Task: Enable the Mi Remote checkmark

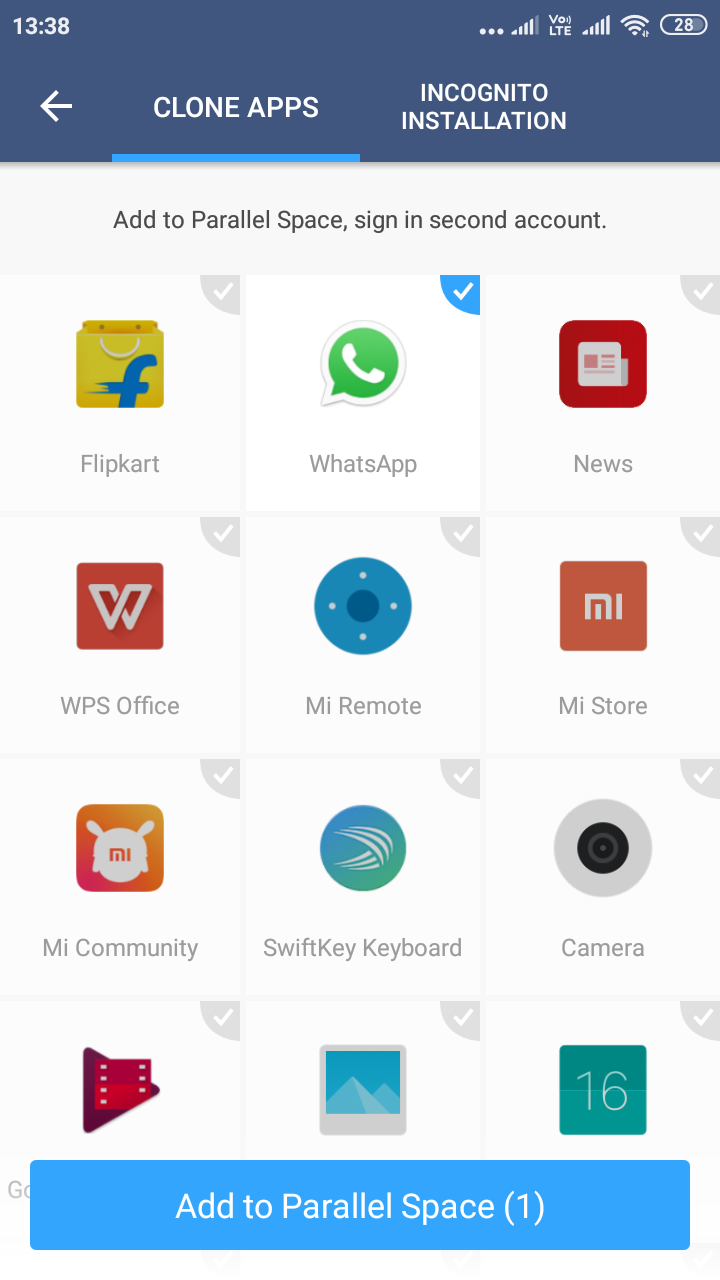Action: point(461,533)
